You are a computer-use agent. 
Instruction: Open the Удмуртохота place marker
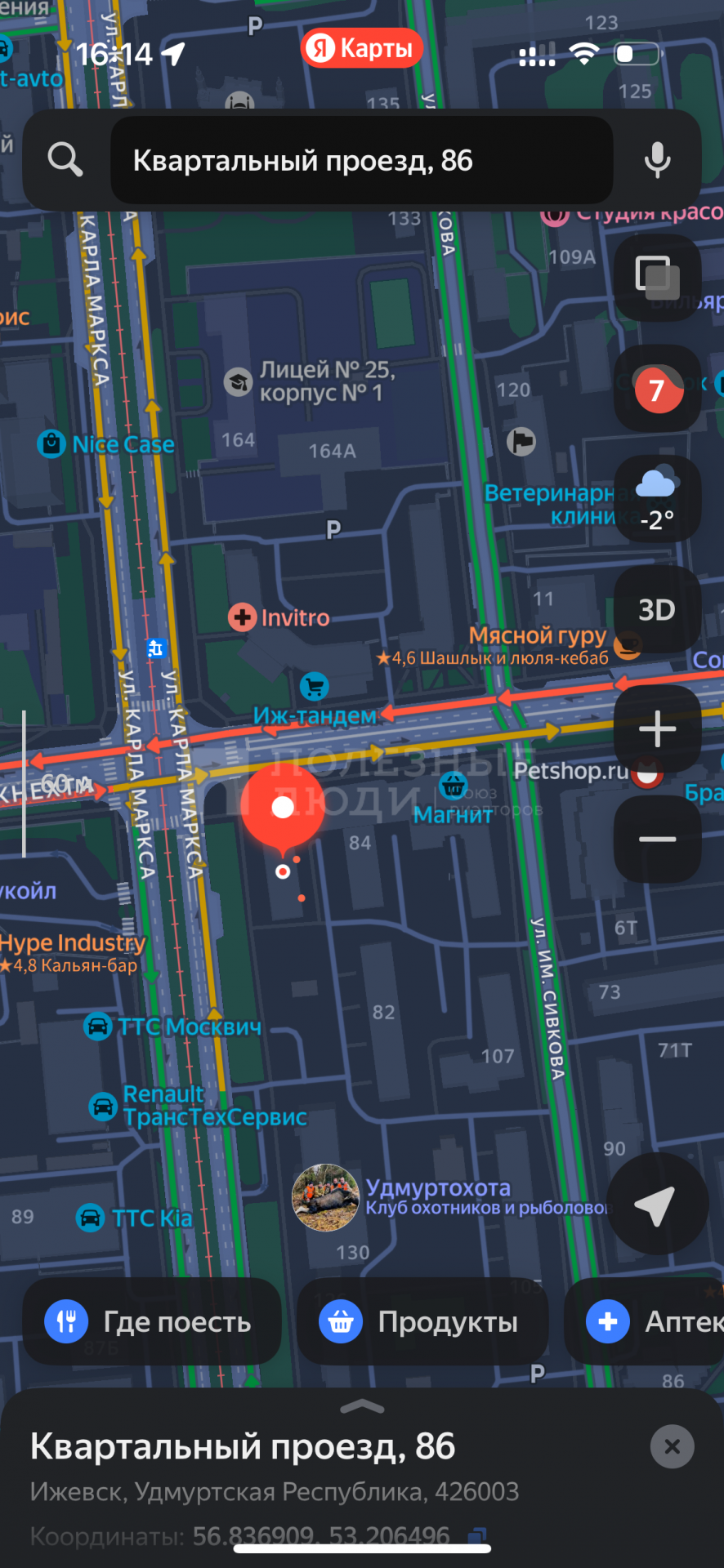click(326, 1197)
